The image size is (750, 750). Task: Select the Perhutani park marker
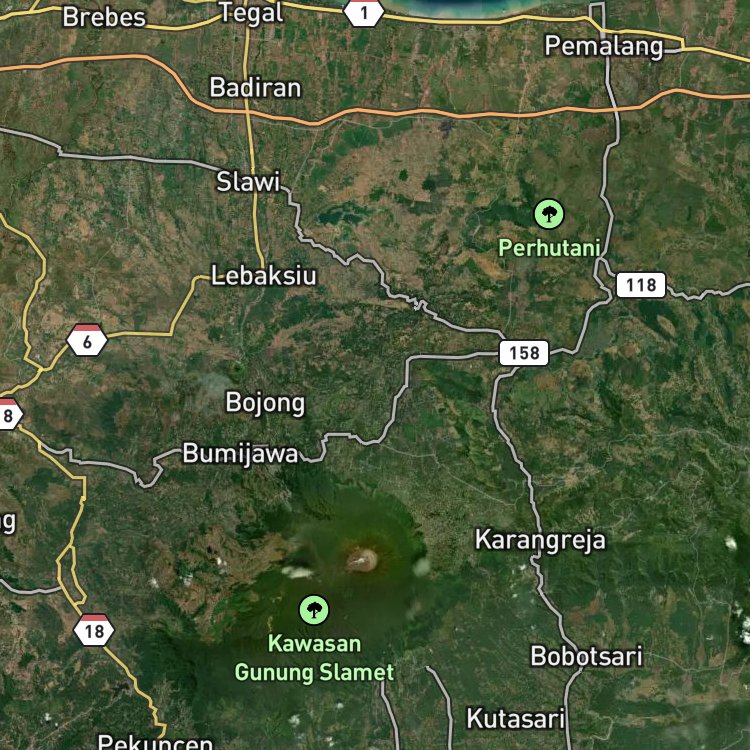click(549, 214)
